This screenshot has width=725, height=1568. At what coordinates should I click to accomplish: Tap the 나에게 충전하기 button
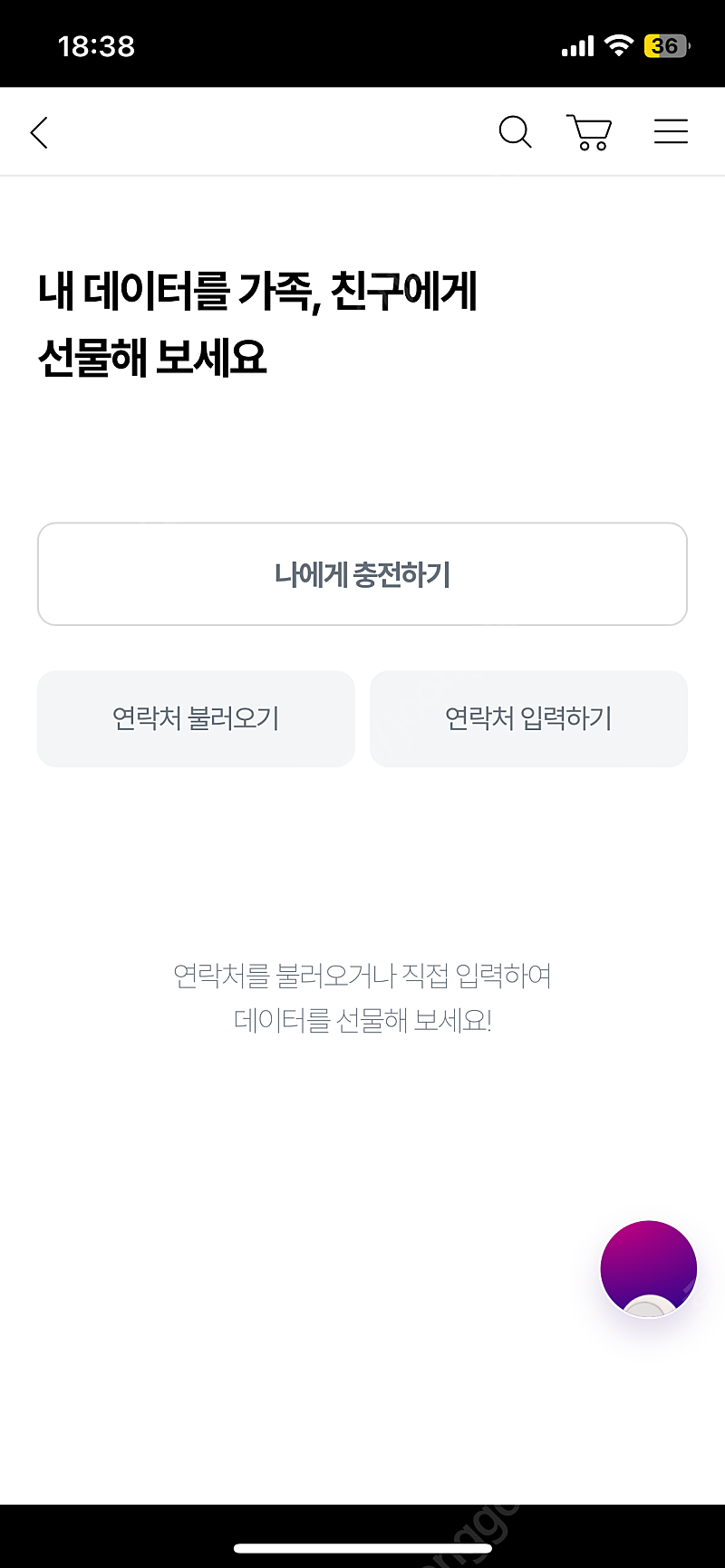coord(362,574)
